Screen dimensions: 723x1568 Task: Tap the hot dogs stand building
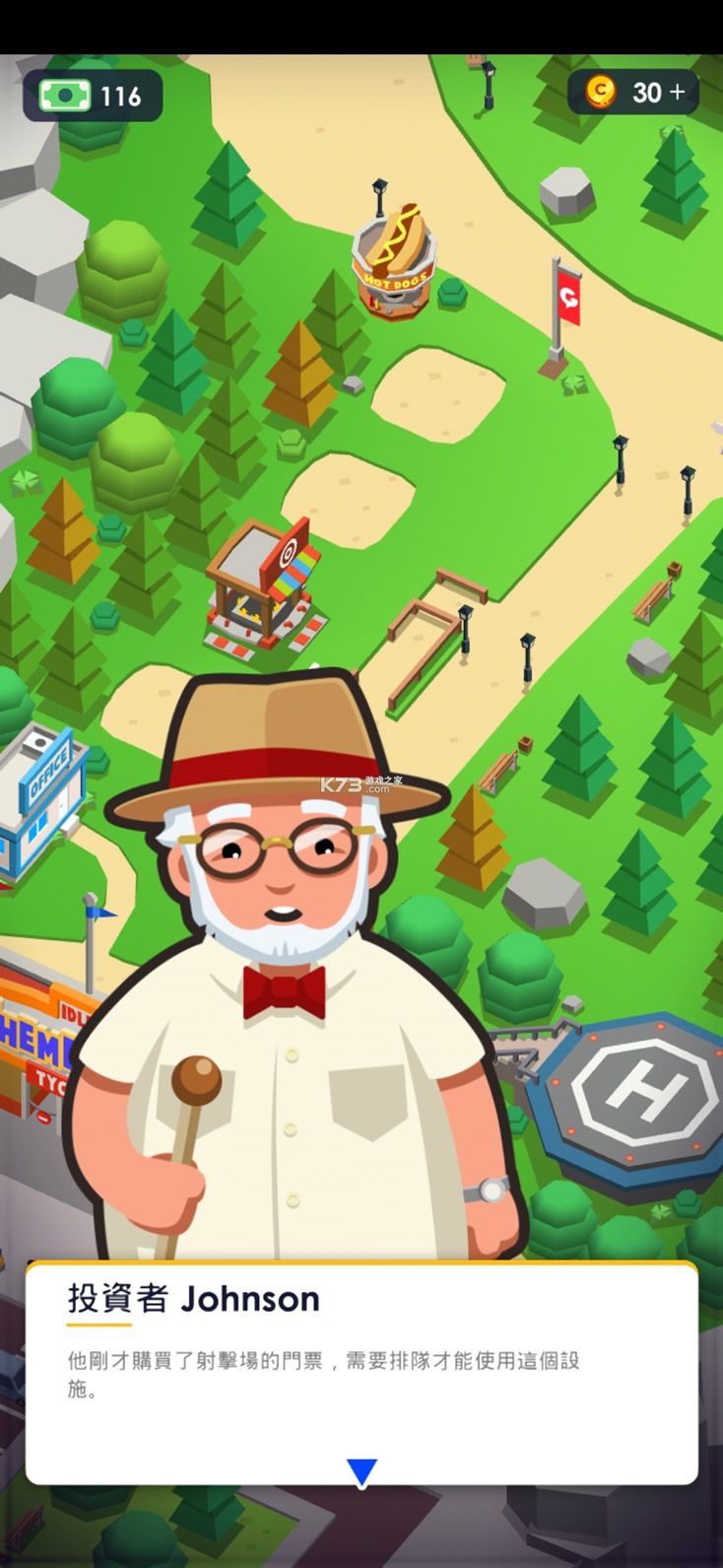coord(394,261)
